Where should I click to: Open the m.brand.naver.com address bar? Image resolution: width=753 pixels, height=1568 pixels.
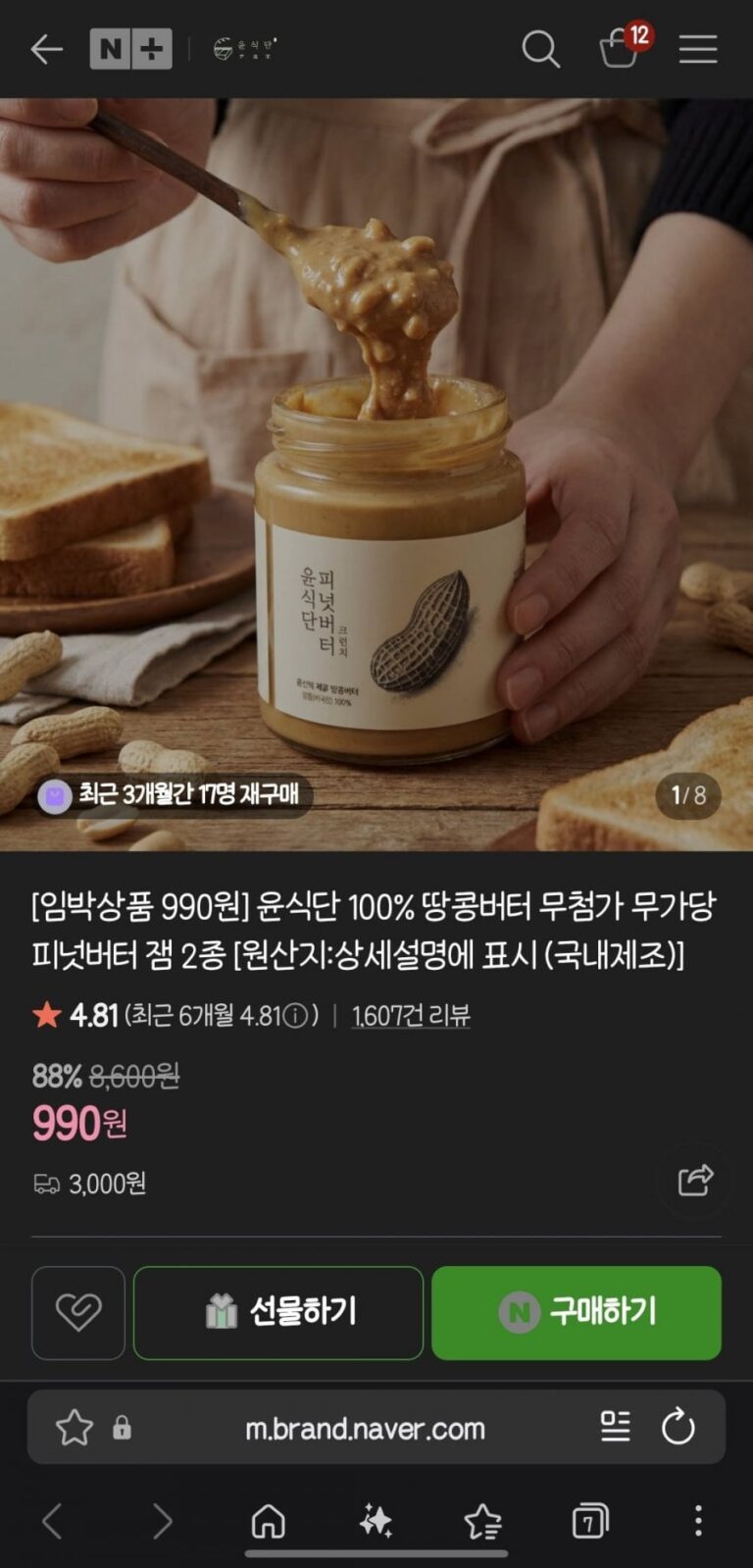point(365,1428)
